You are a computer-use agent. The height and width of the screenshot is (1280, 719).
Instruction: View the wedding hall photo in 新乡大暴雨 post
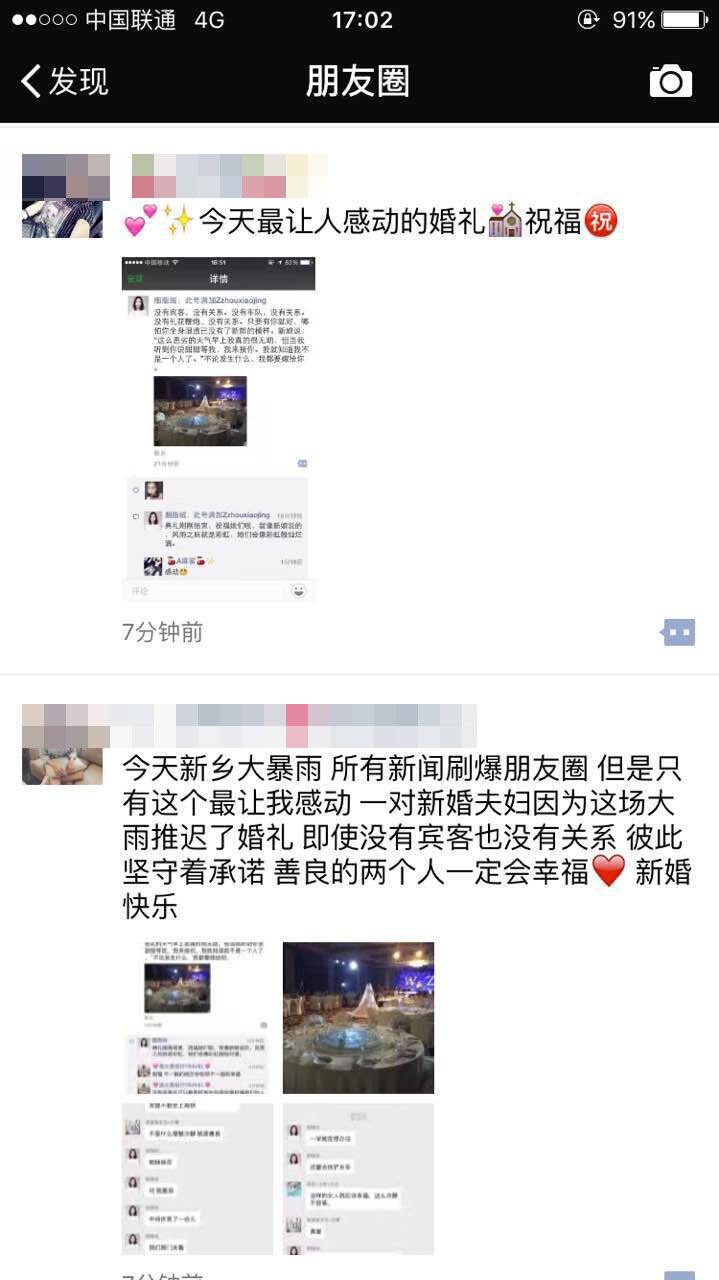click(358, 1017)
